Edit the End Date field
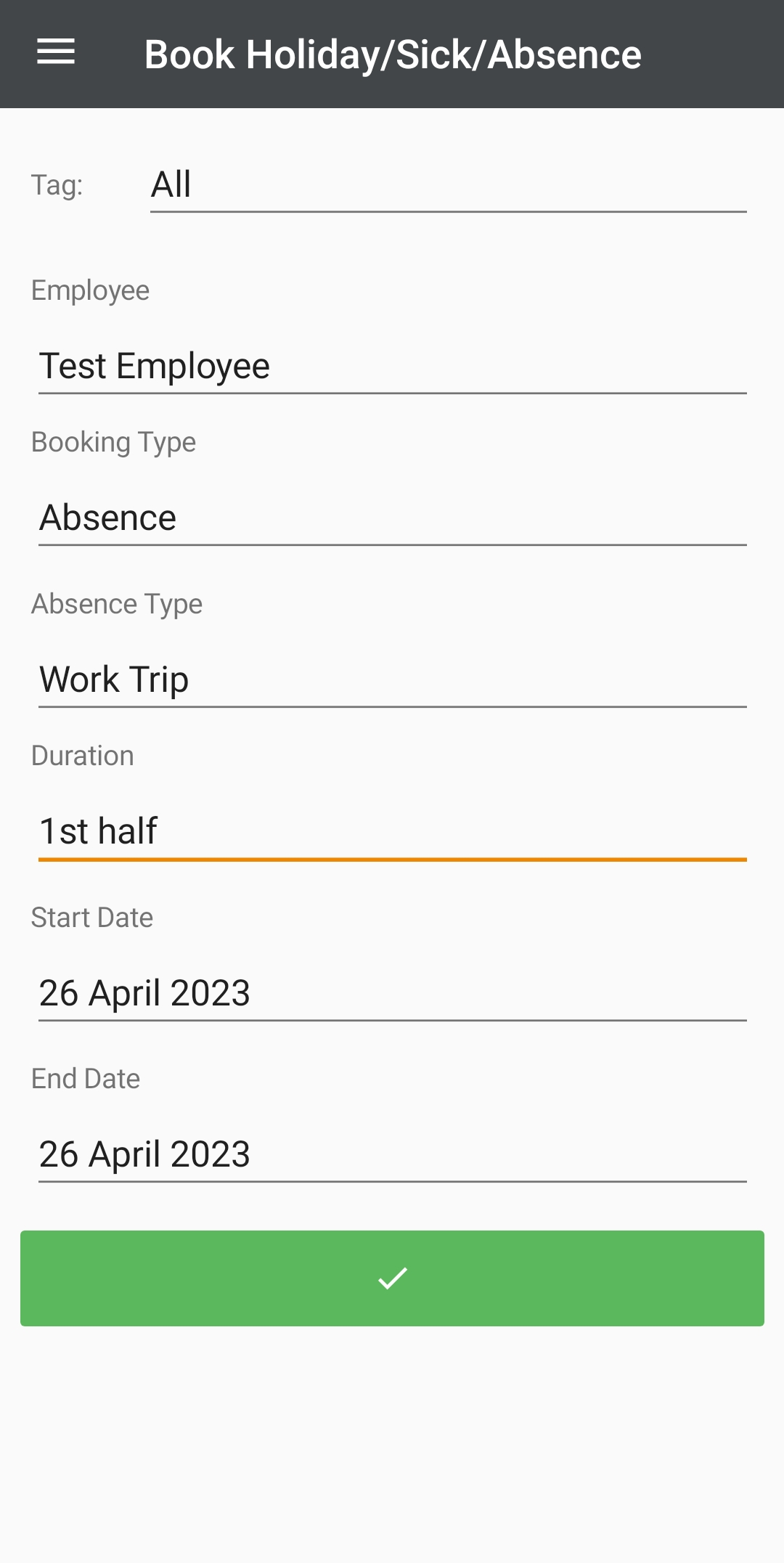784x1563 pixels. pyautogui.click(x=392, y=1154)
